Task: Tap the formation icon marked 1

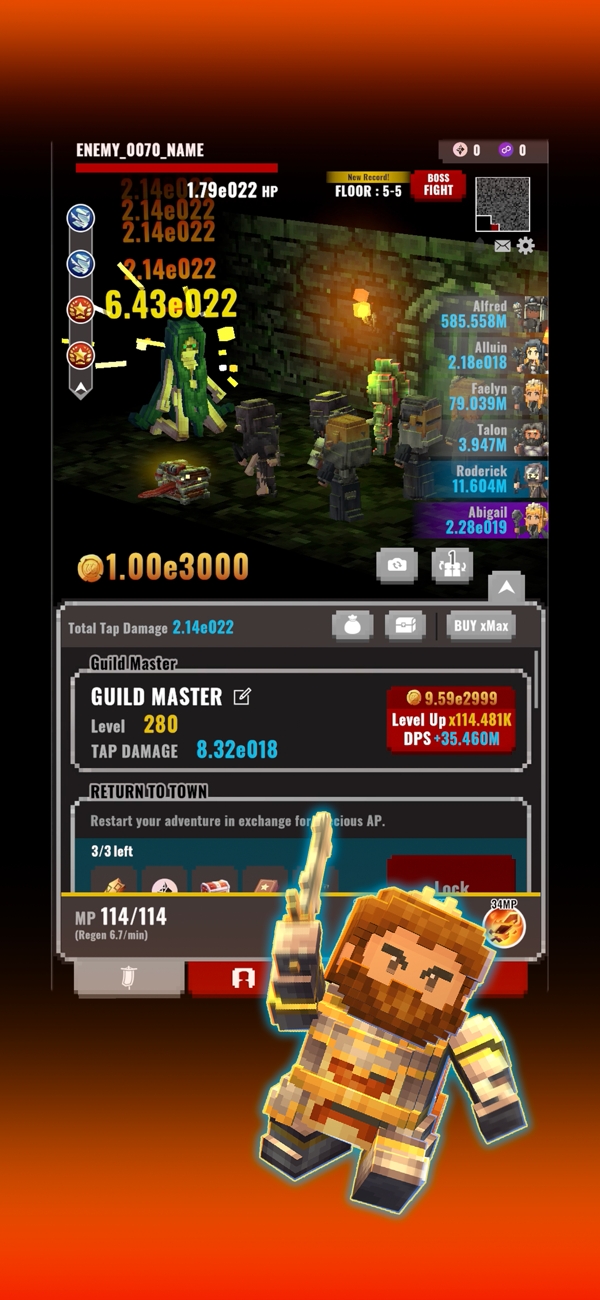Action: [x=452, y=565]
